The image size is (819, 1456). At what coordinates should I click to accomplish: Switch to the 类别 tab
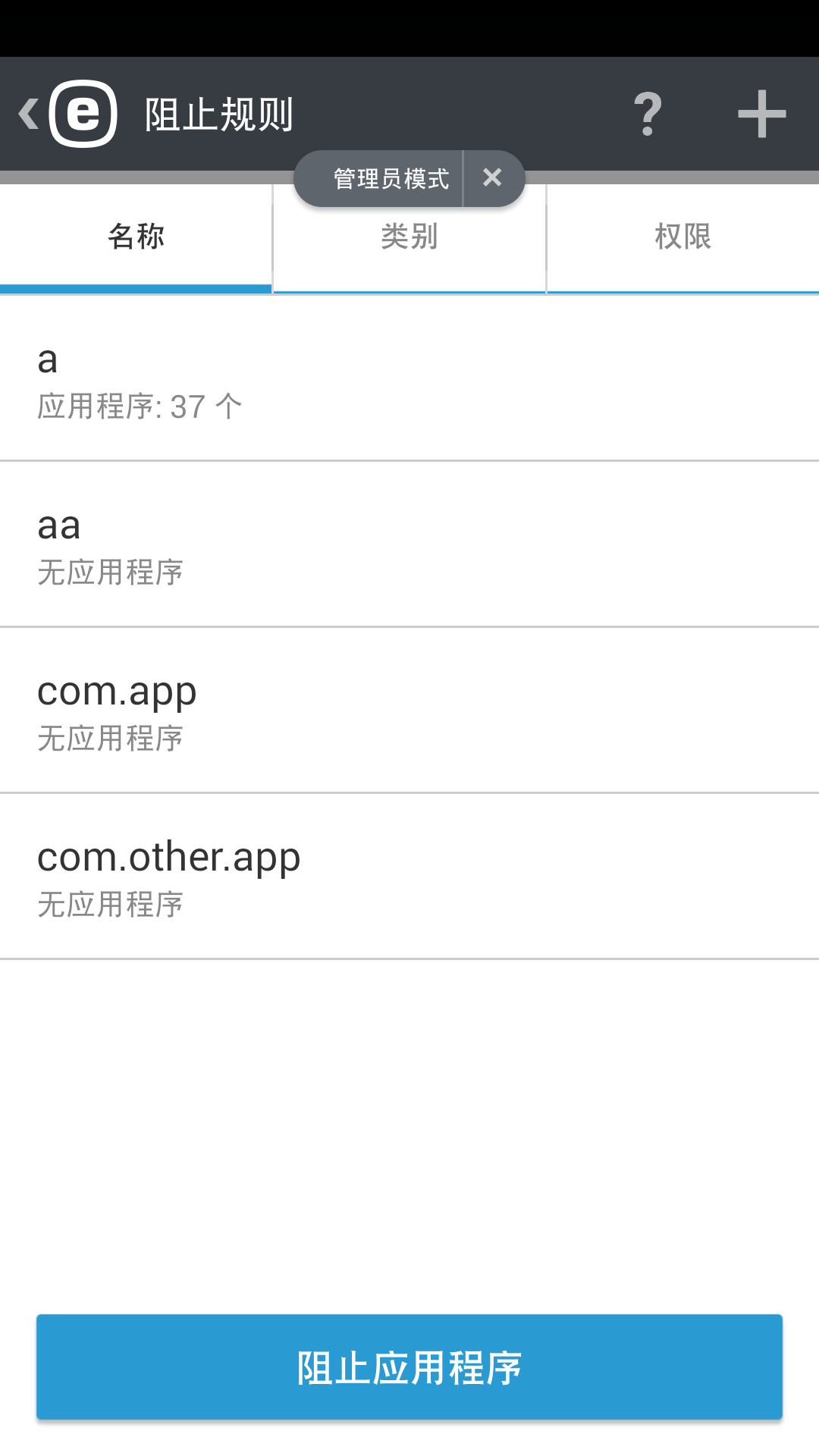(x=408, y=237)
